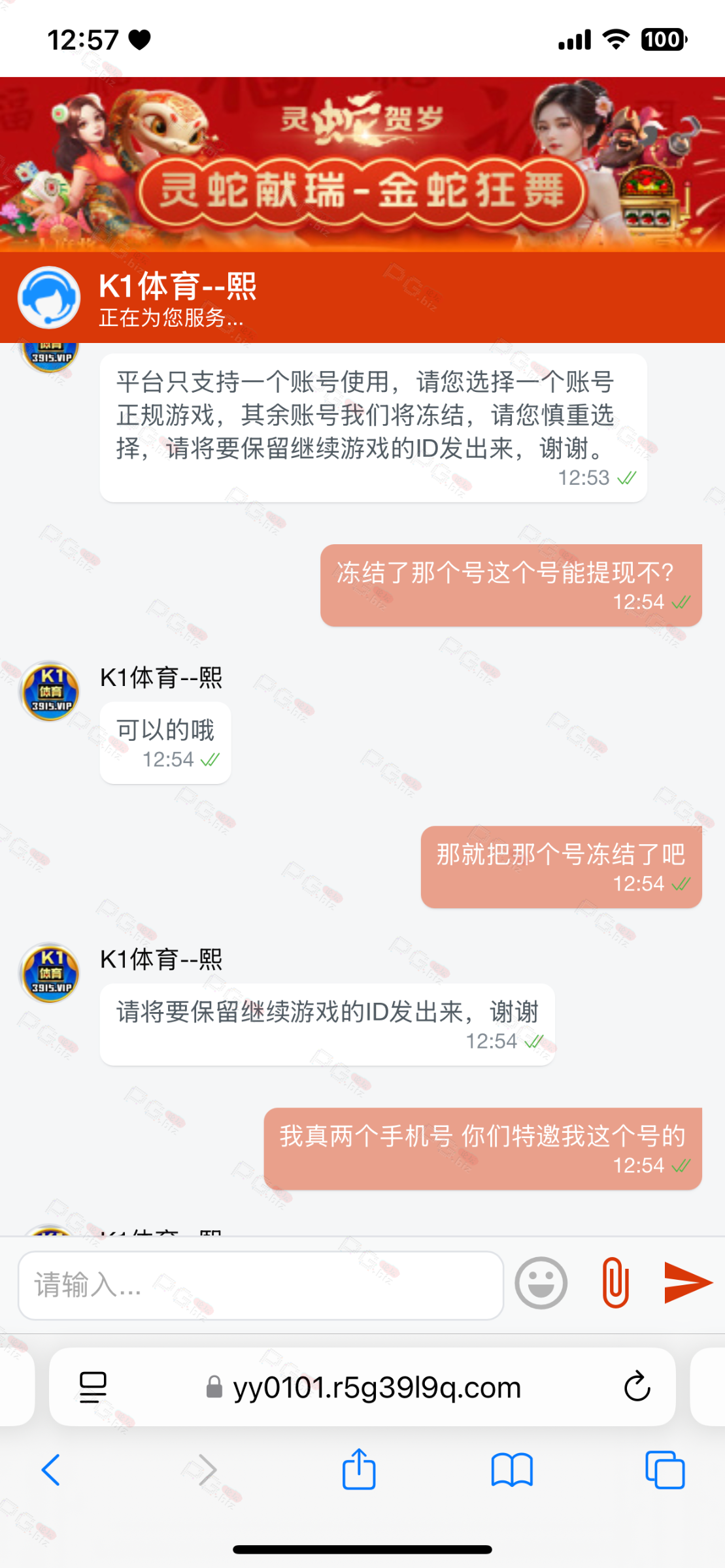Open the emoji picker
The height and width of the screenshot is (1568, 725).
tap(541, 1283)
